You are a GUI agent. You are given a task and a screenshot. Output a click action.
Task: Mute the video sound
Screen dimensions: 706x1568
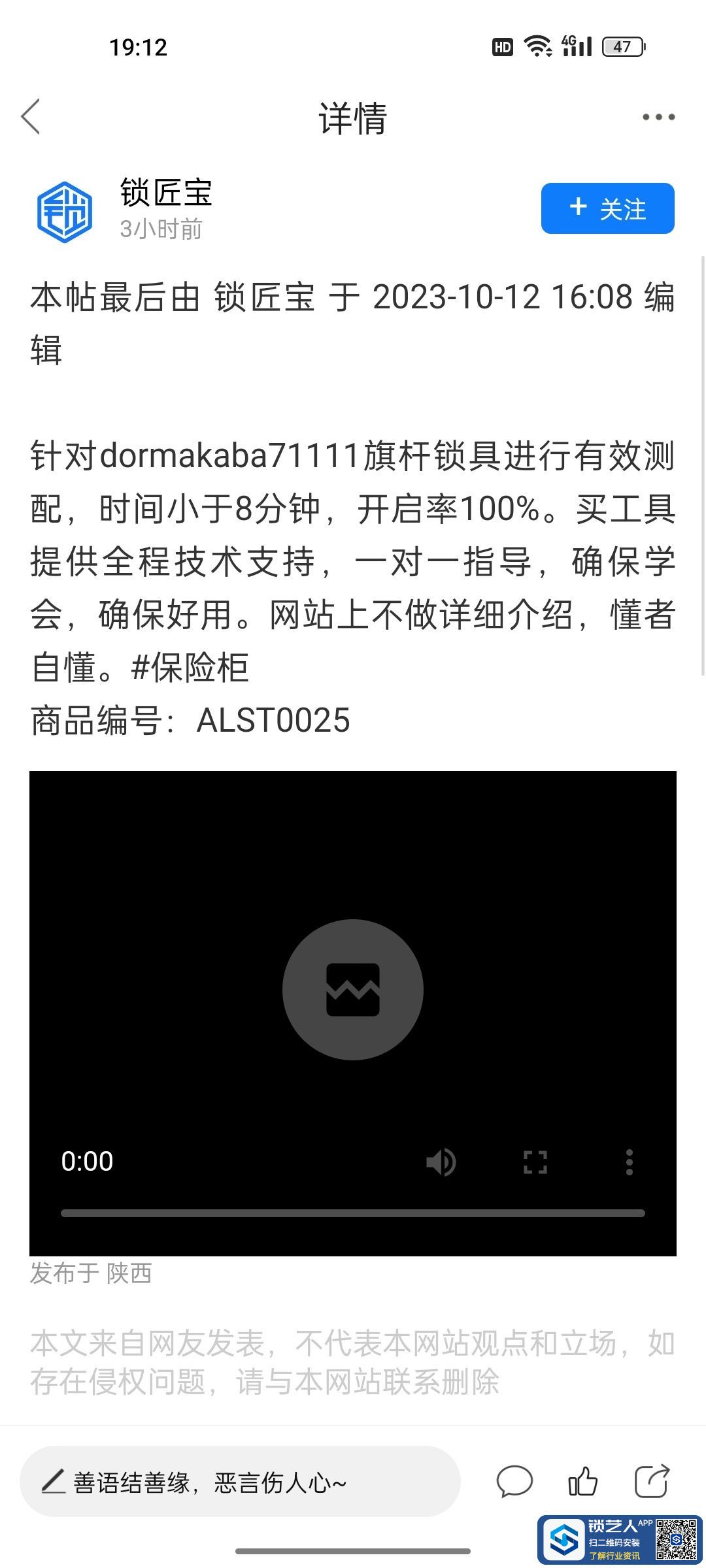[x=441, y=1162]
